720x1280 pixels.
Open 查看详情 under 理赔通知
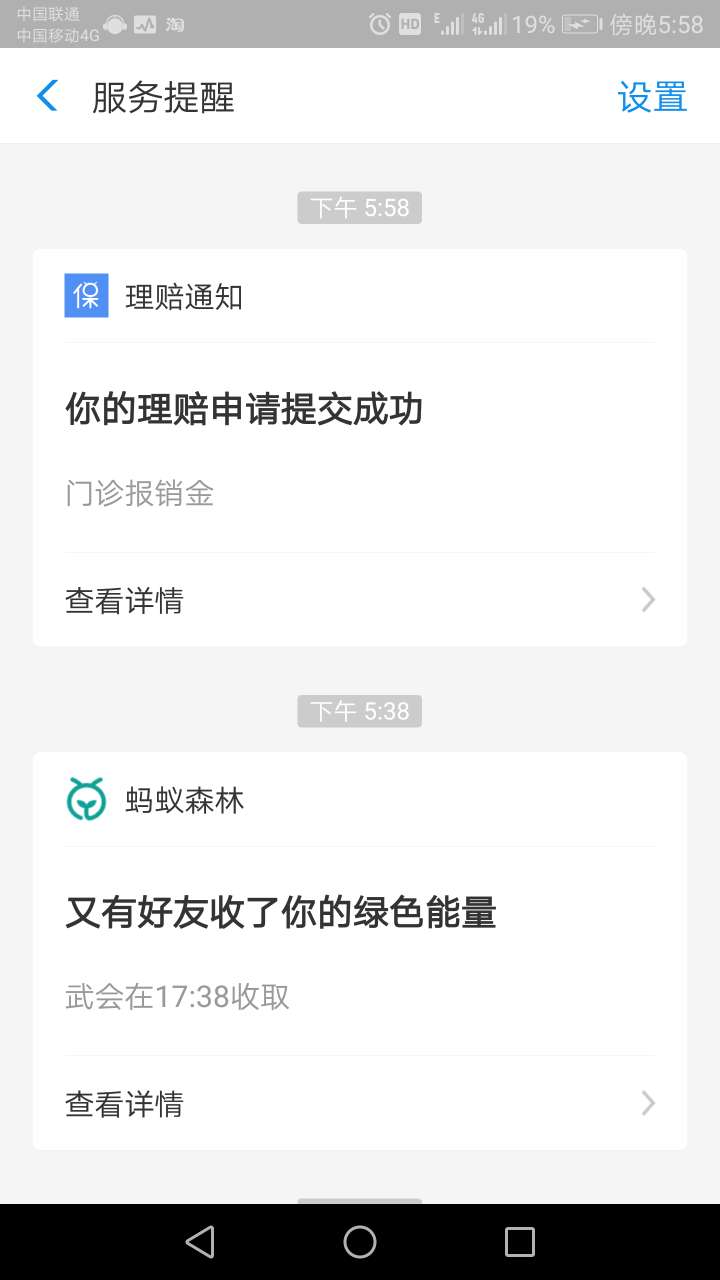124,599
